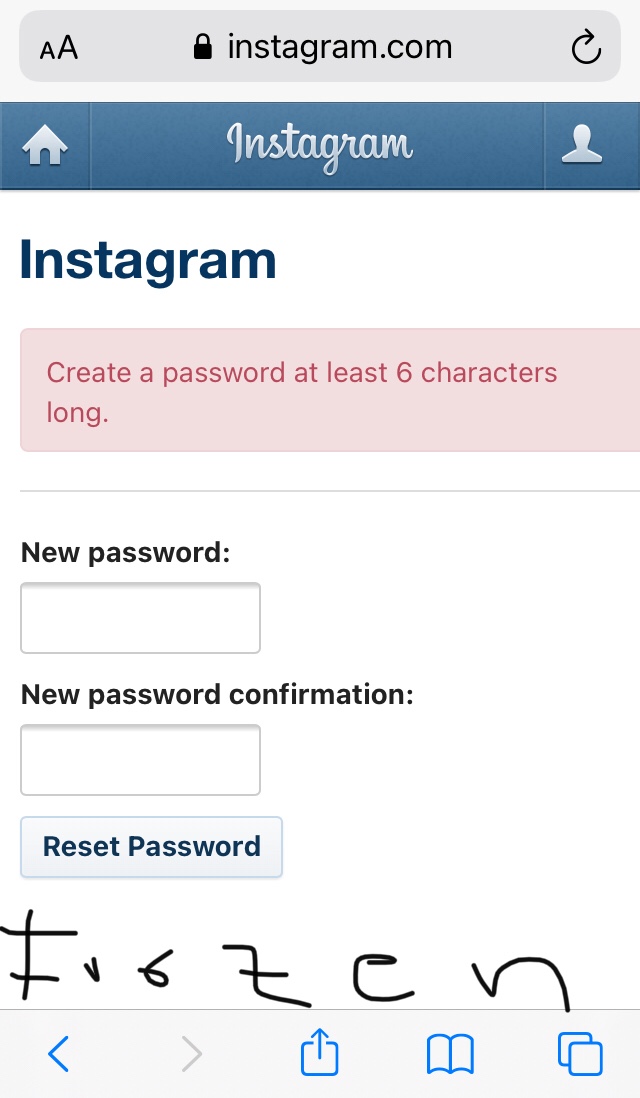Submit with the Reset Password button
This screenshot has height=1098, width=640.
click(x=151, y=847)
